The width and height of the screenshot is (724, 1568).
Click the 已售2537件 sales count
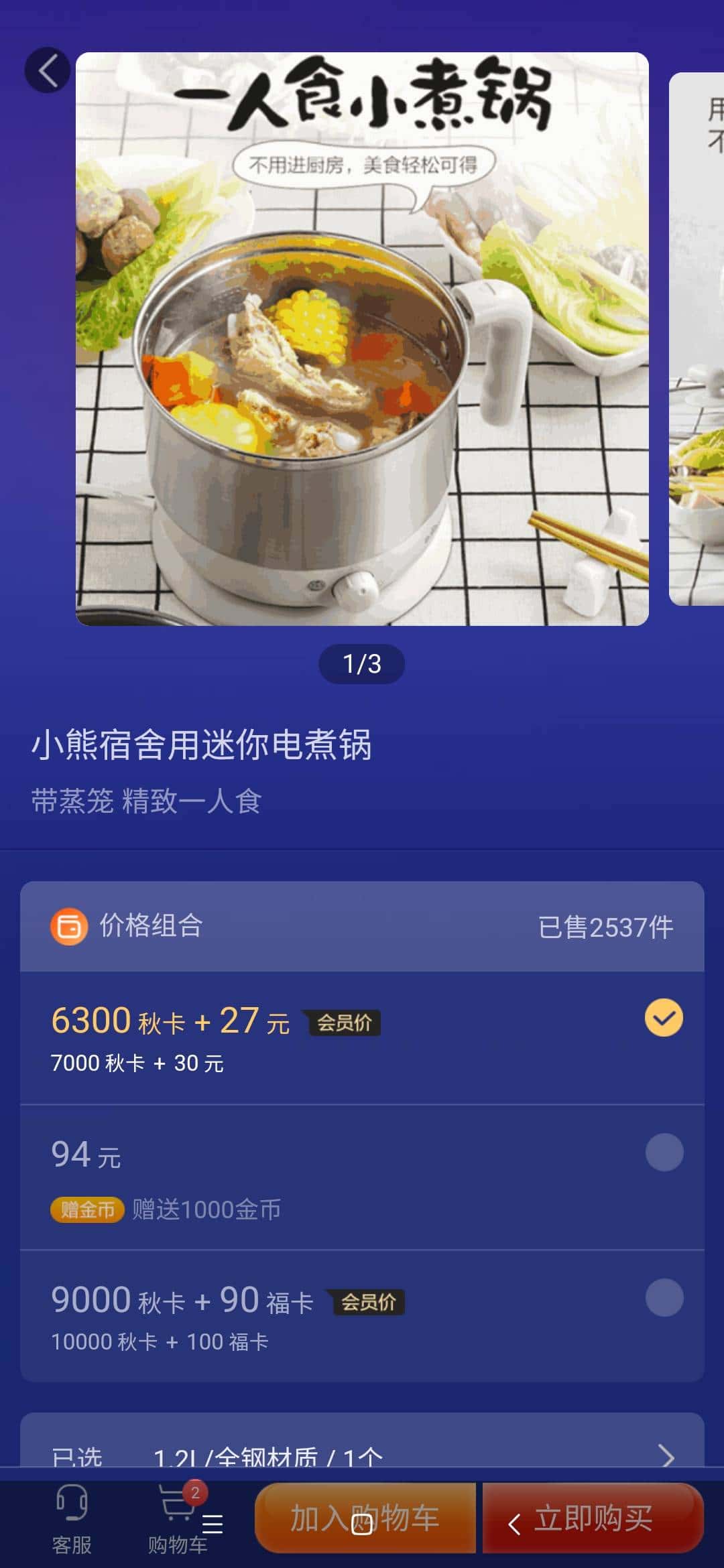click(x=607, y=927)
